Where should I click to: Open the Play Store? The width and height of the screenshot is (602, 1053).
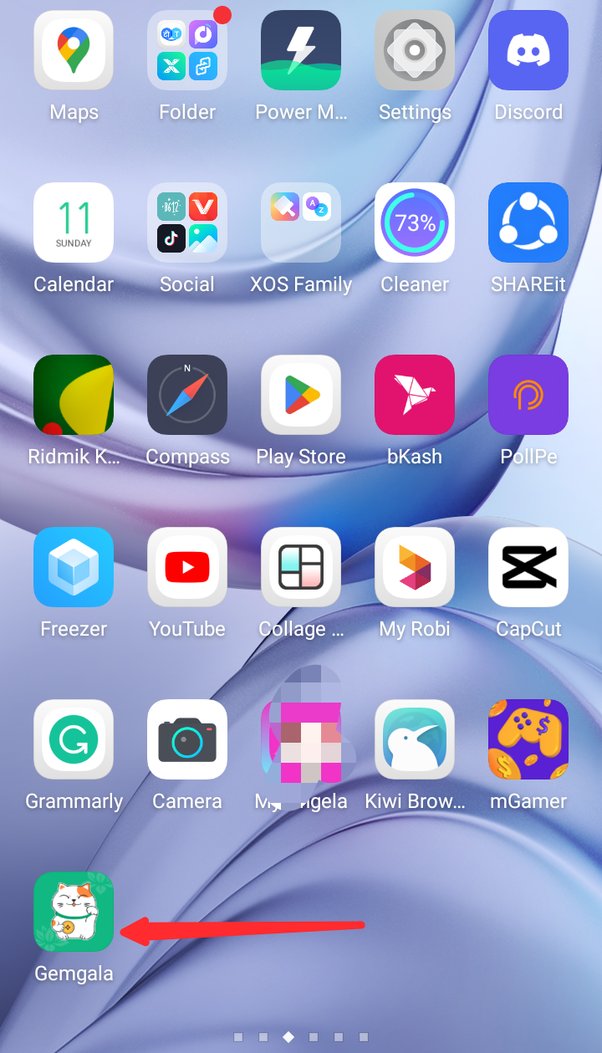tap(301, 395)
